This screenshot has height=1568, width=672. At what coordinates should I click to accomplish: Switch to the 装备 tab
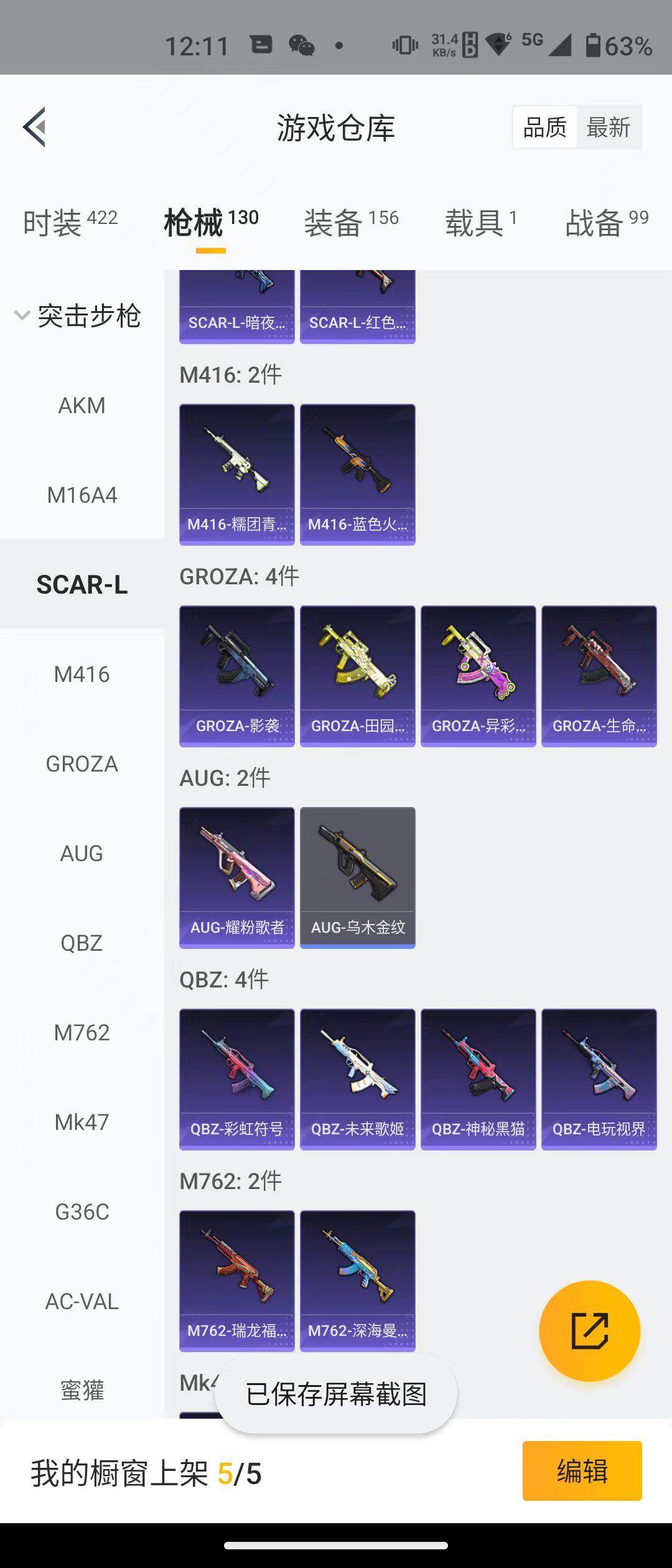tap(351, 222)
